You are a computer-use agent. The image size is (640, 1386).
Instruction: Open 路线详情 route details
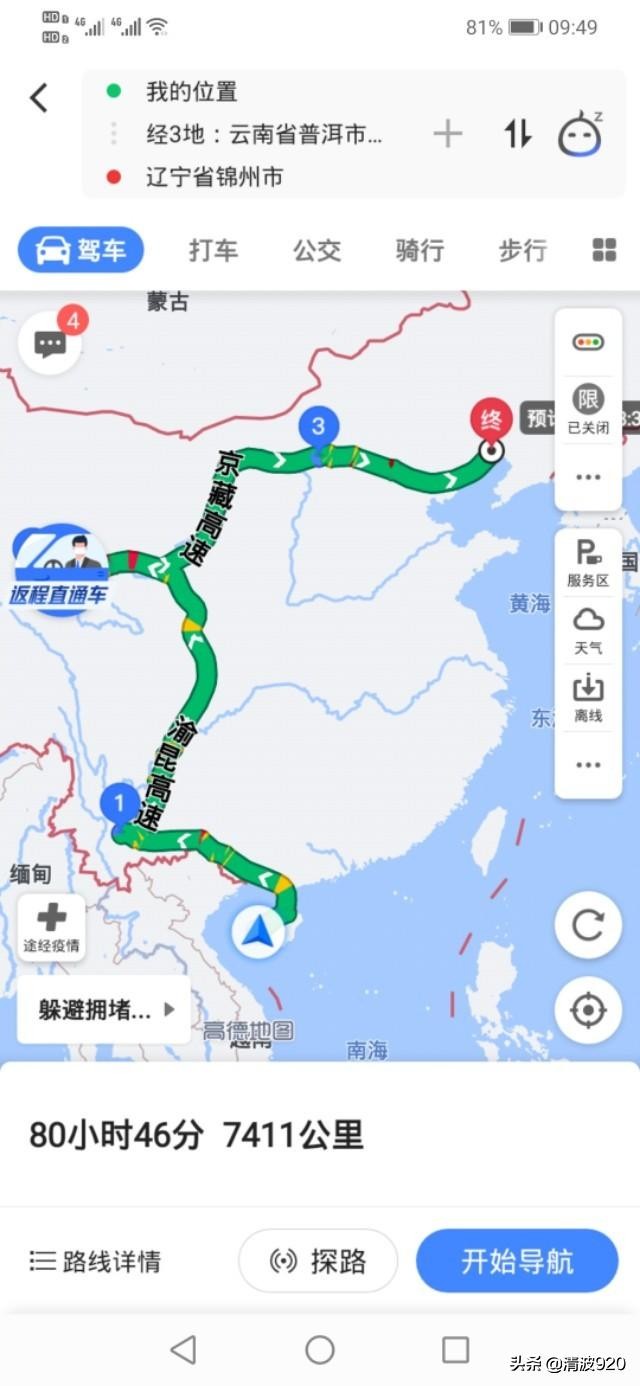[96, 1261]
